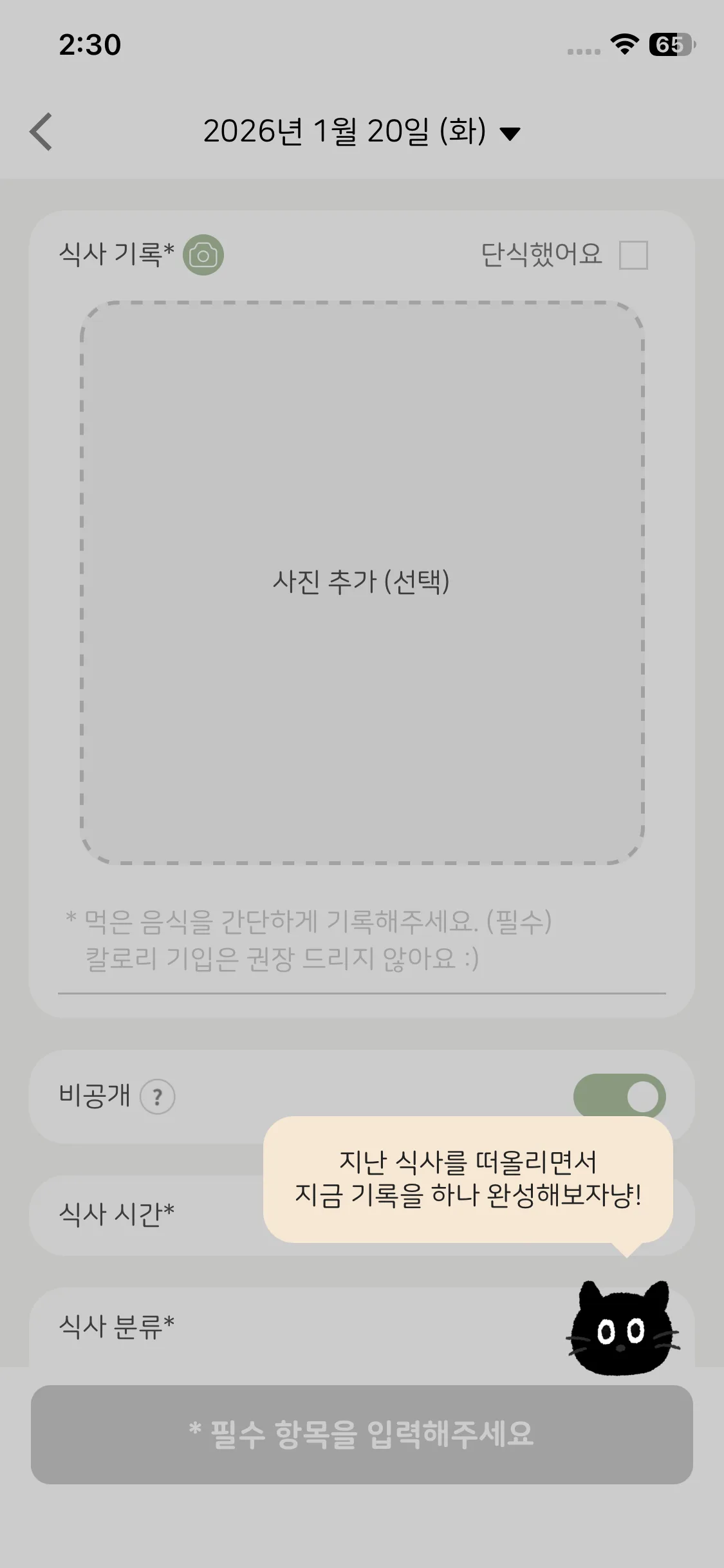
Task: Open the 비공개 help question mark
Action: [x=158, y=1096]
